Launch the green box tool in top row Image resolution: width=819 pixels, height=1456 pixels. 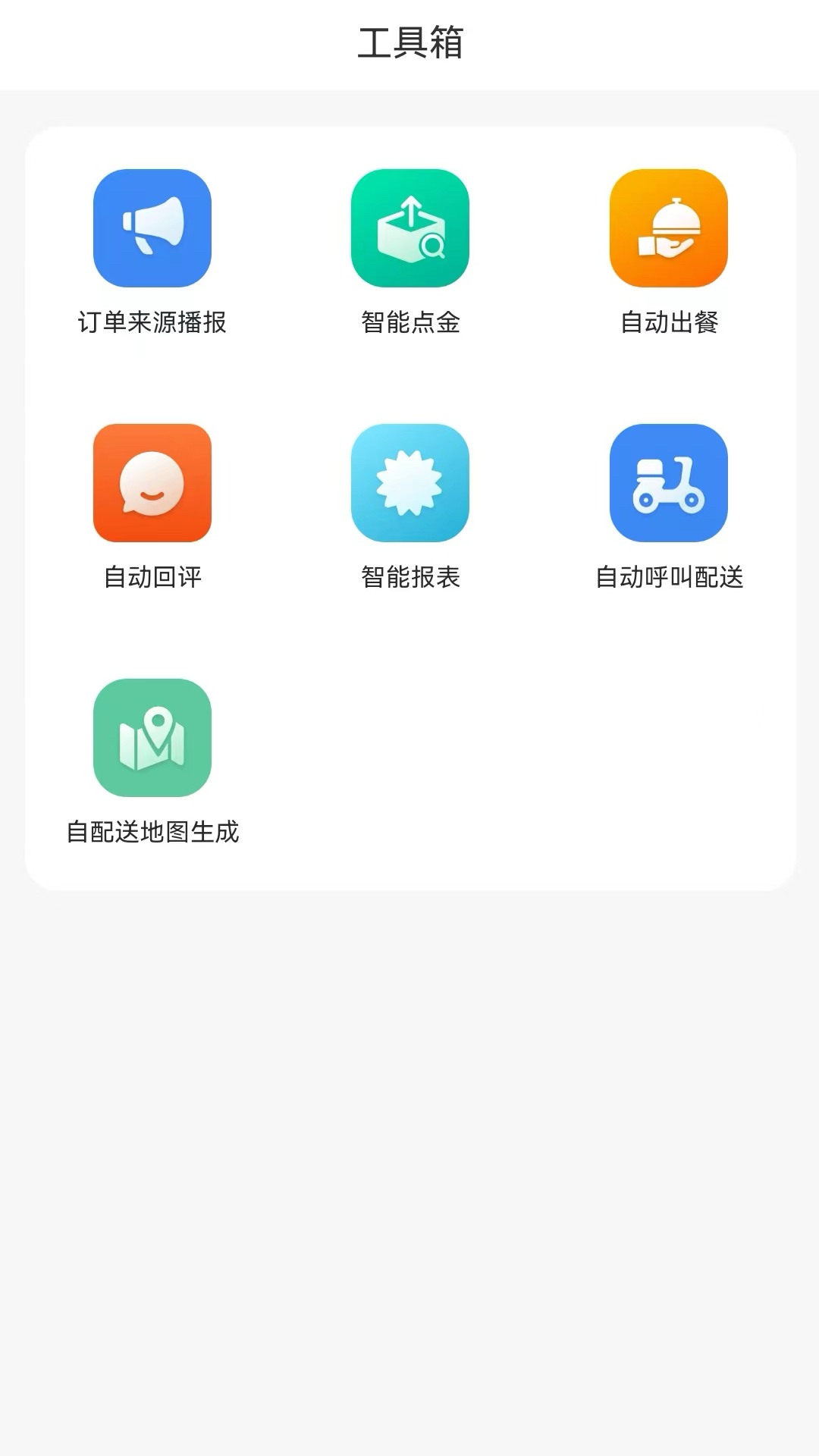(410, 230)
